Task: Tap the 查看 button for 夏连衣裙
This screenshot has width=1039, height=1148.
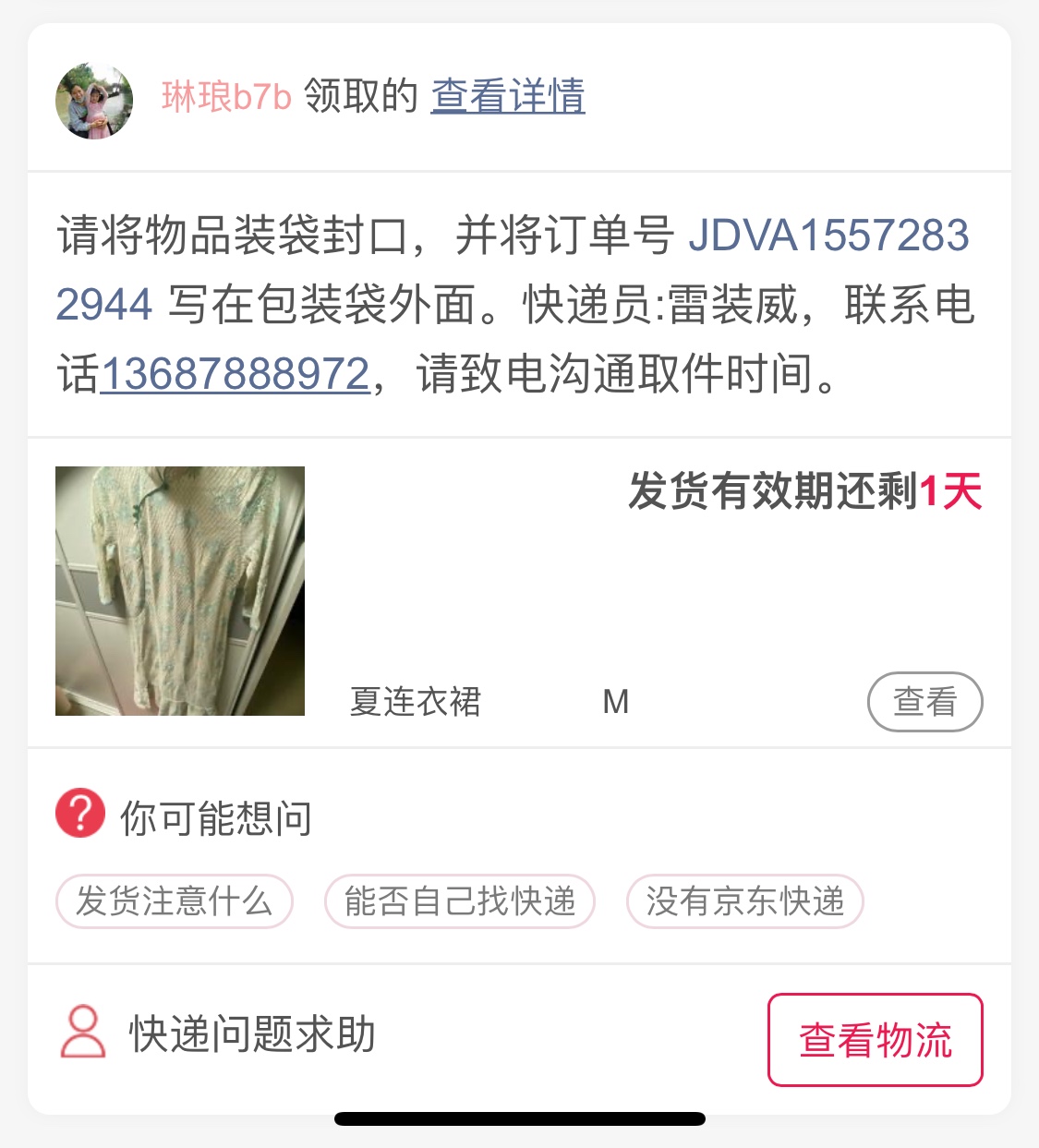Action: click(924, 702)
